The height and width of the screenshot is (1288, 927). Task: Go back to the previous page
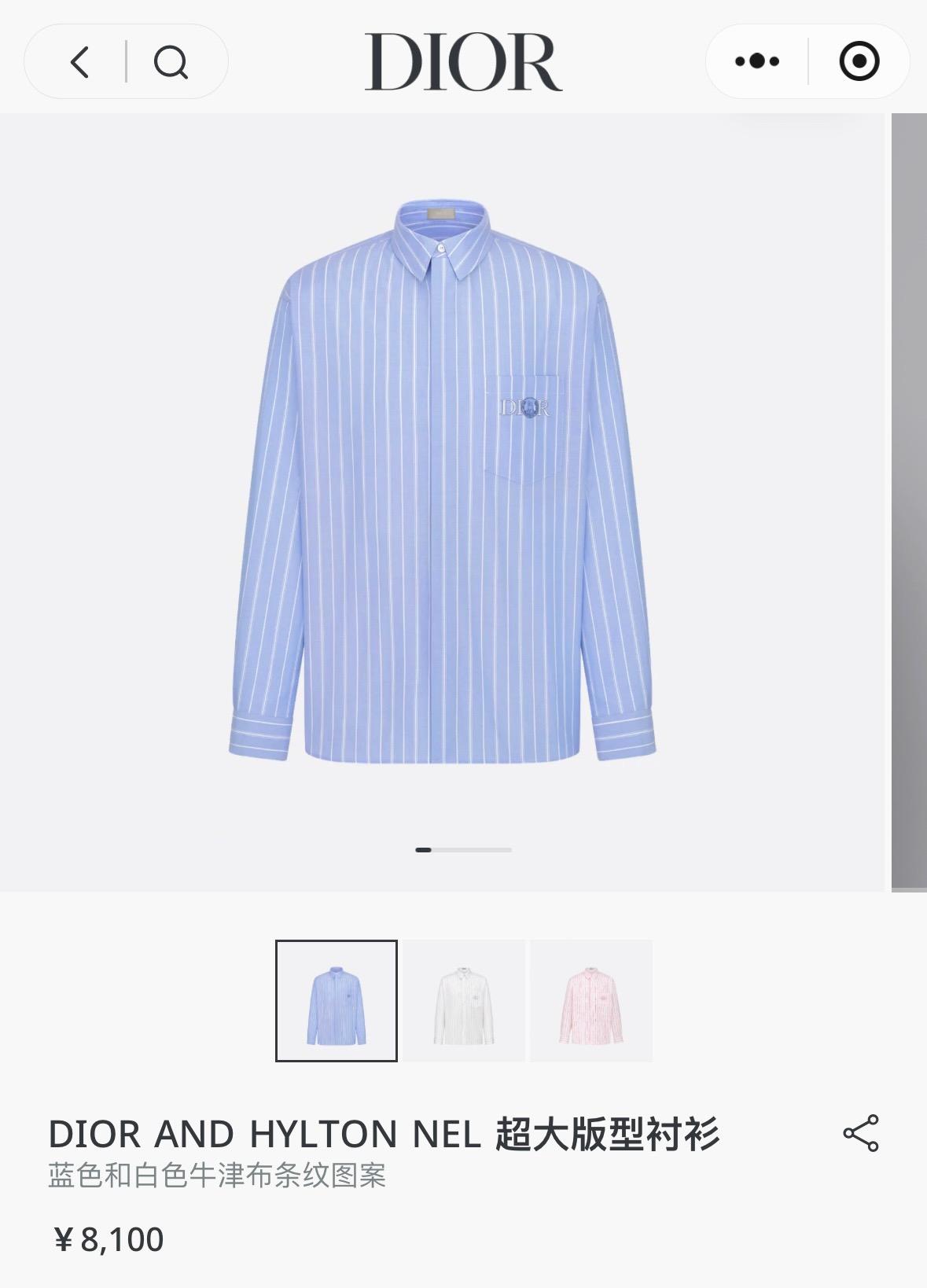click(x=80, y=61)
